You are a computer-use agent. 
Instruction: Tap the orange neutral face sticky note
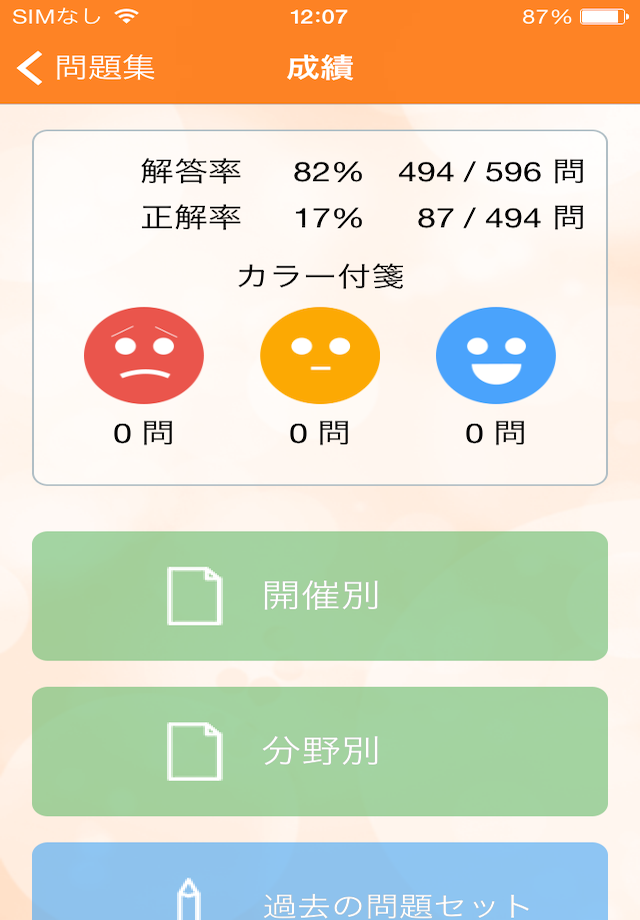(x=320, y=355)
